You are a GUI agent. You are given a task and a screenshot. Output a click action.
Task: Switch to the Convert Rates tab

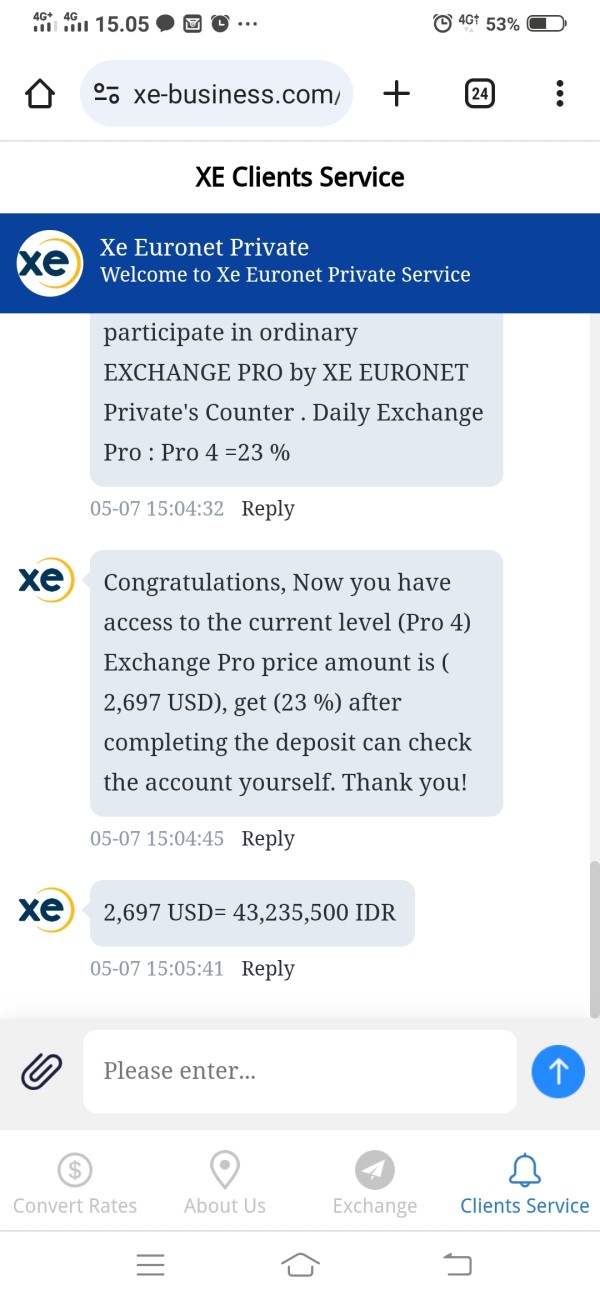(75, 1184)
